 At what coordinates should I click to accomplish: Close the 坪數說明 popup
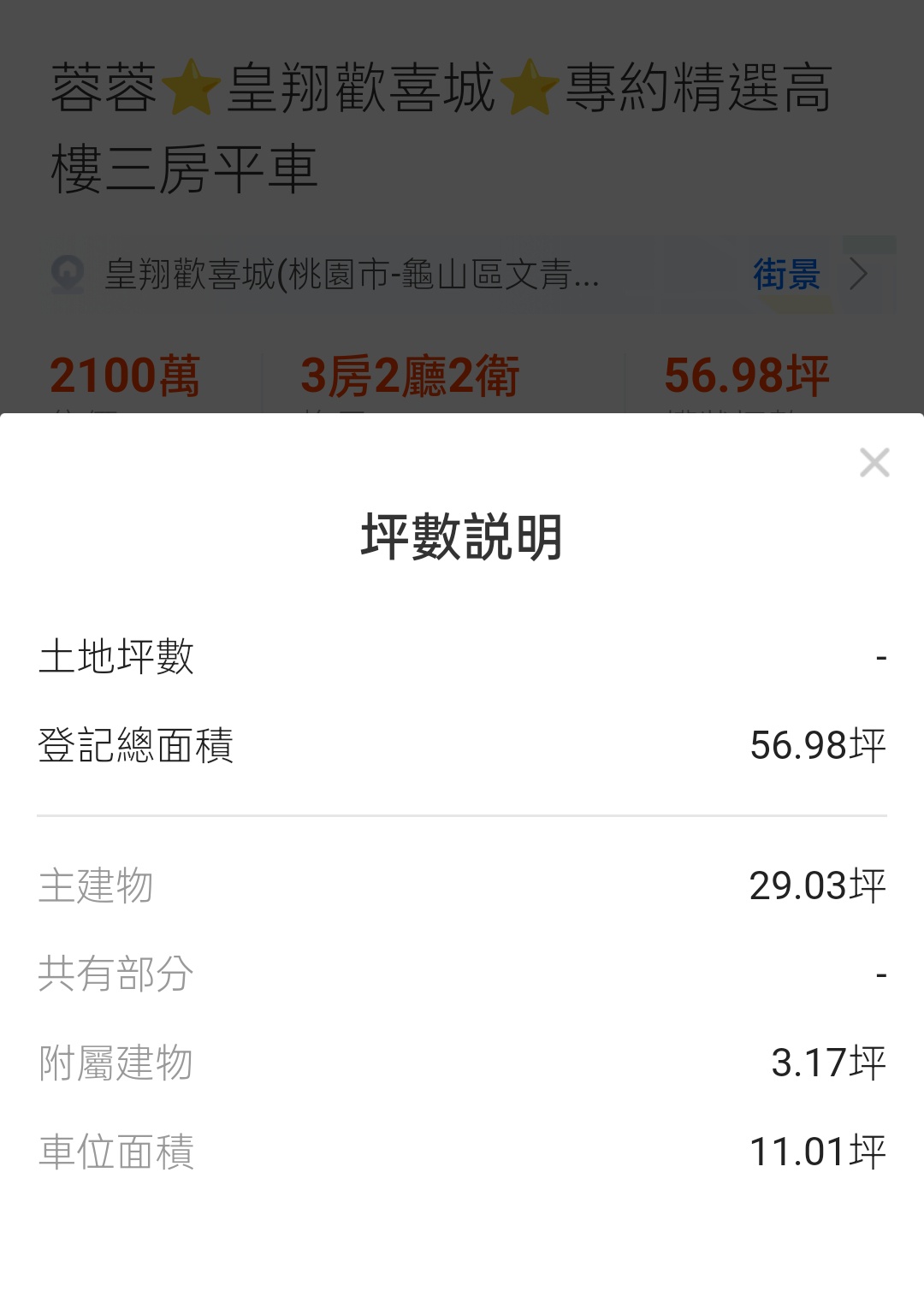[x=874, y=463]
